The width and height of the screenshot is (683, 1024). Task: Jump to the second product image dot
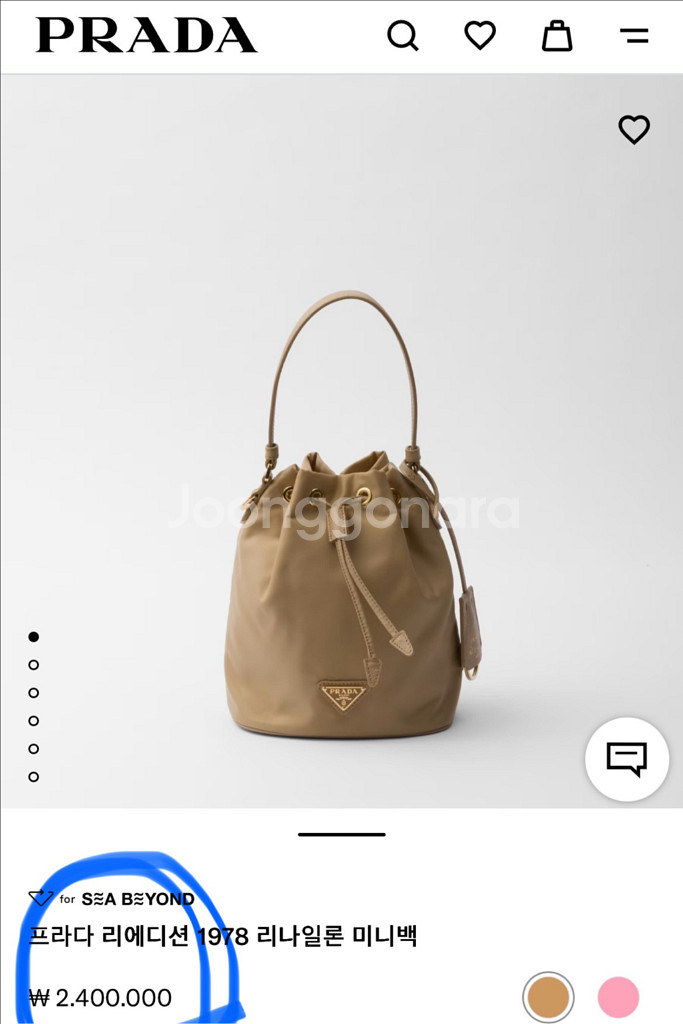tap(34, 664)
